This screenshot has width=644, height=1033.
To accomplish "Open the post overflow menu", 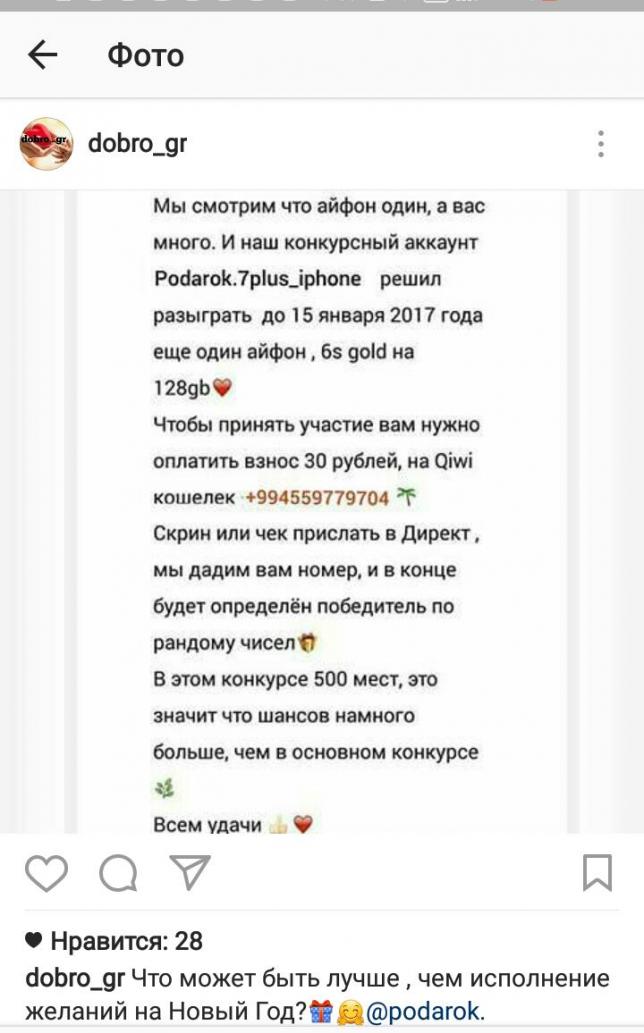I will 600,144.
